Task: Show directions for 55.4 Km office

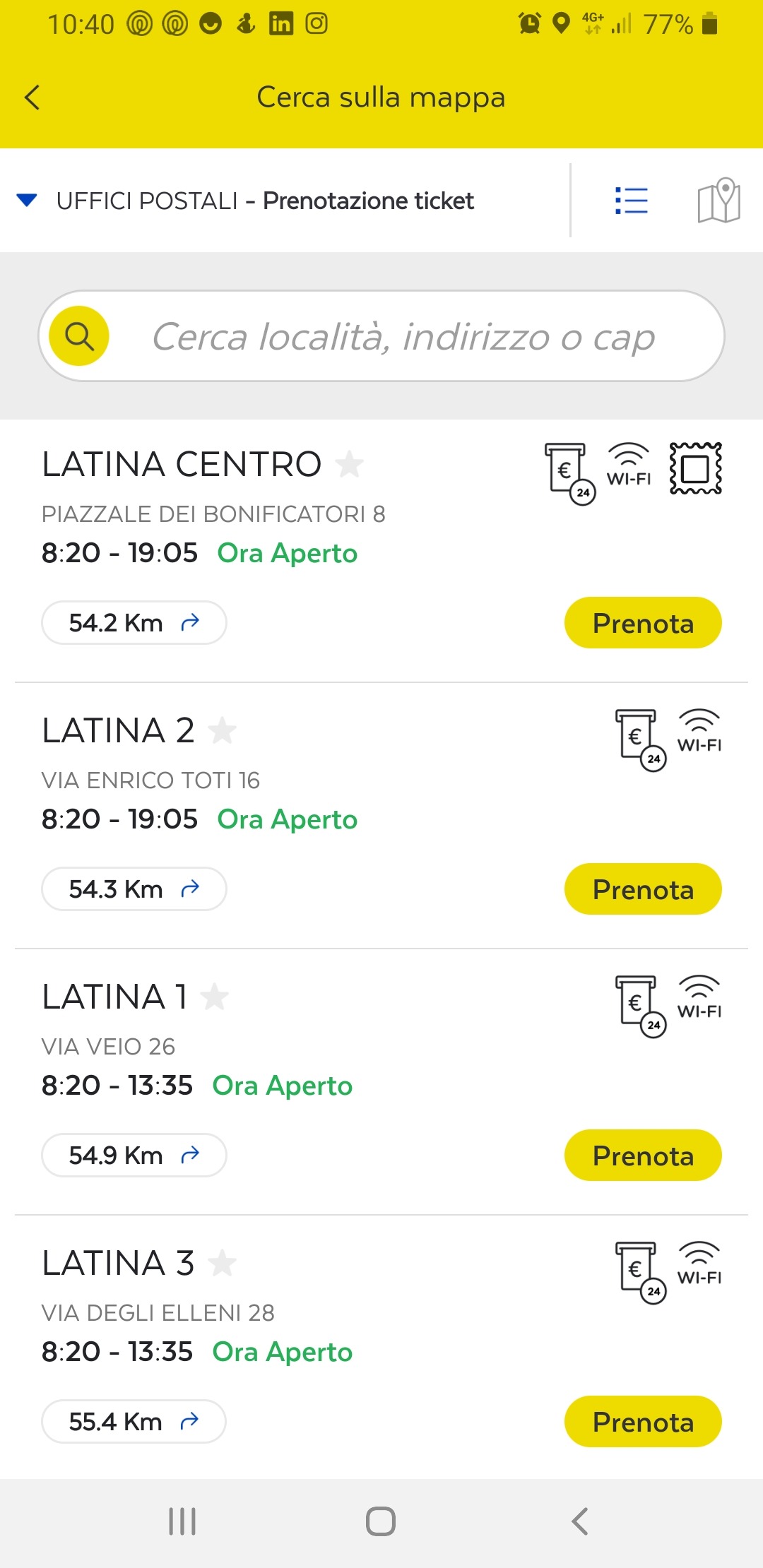Action: pos(134,1422)
